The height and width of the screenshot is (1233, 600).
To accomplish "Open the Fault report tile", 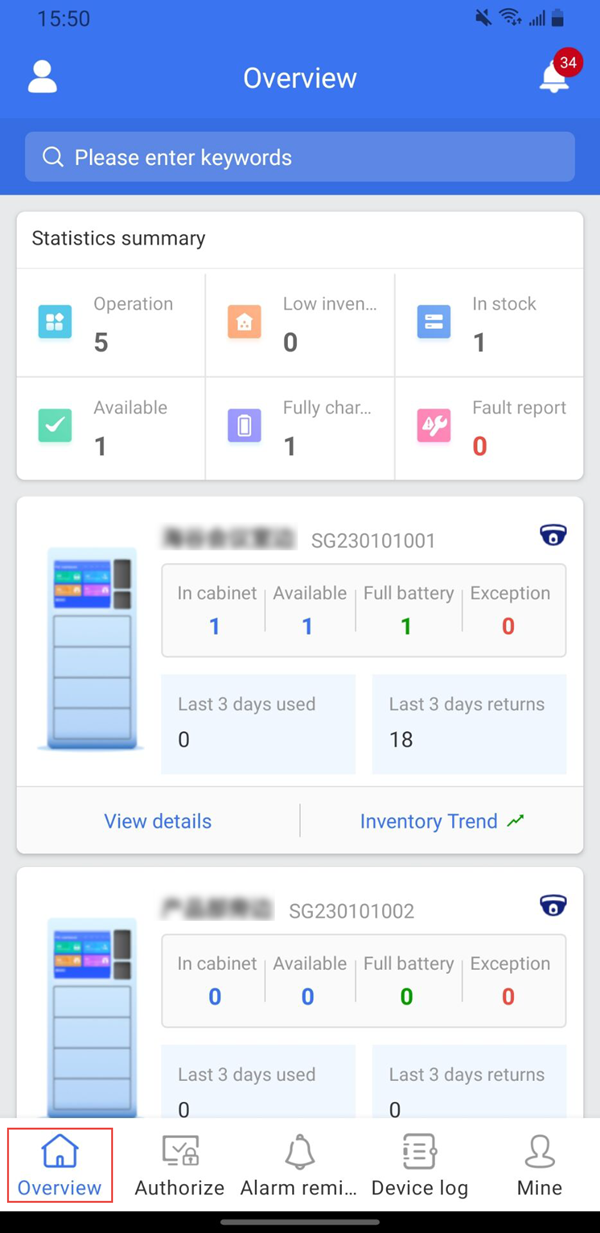I will coord(489,428).
